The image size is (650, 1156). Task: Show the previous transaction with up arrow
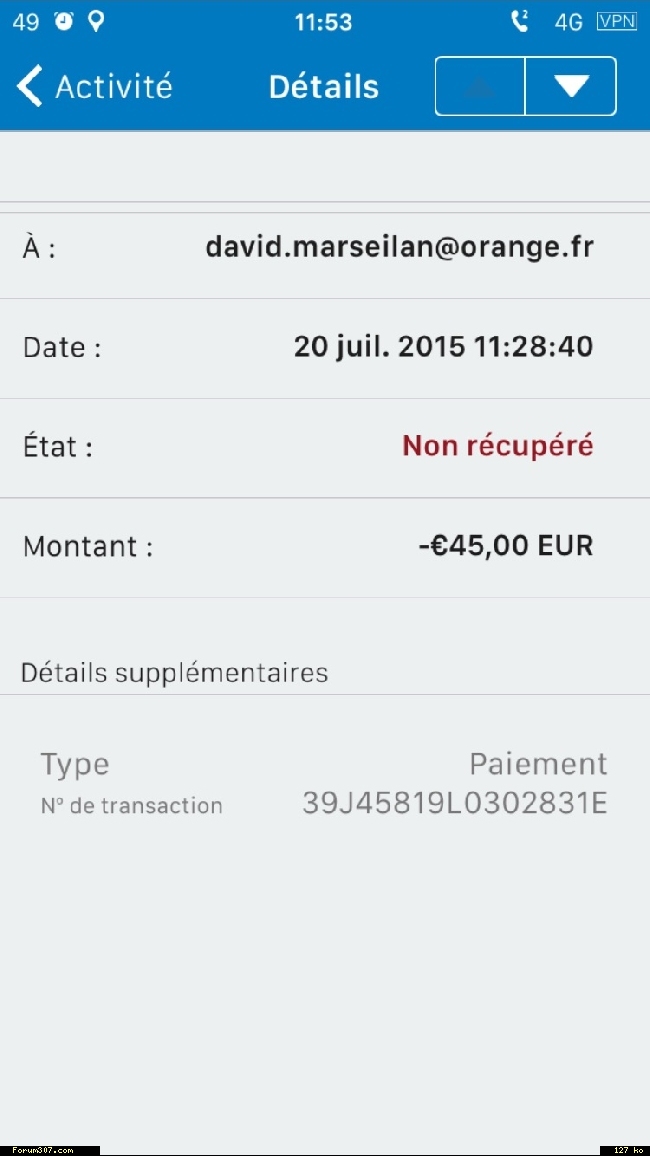pos(480,86)
